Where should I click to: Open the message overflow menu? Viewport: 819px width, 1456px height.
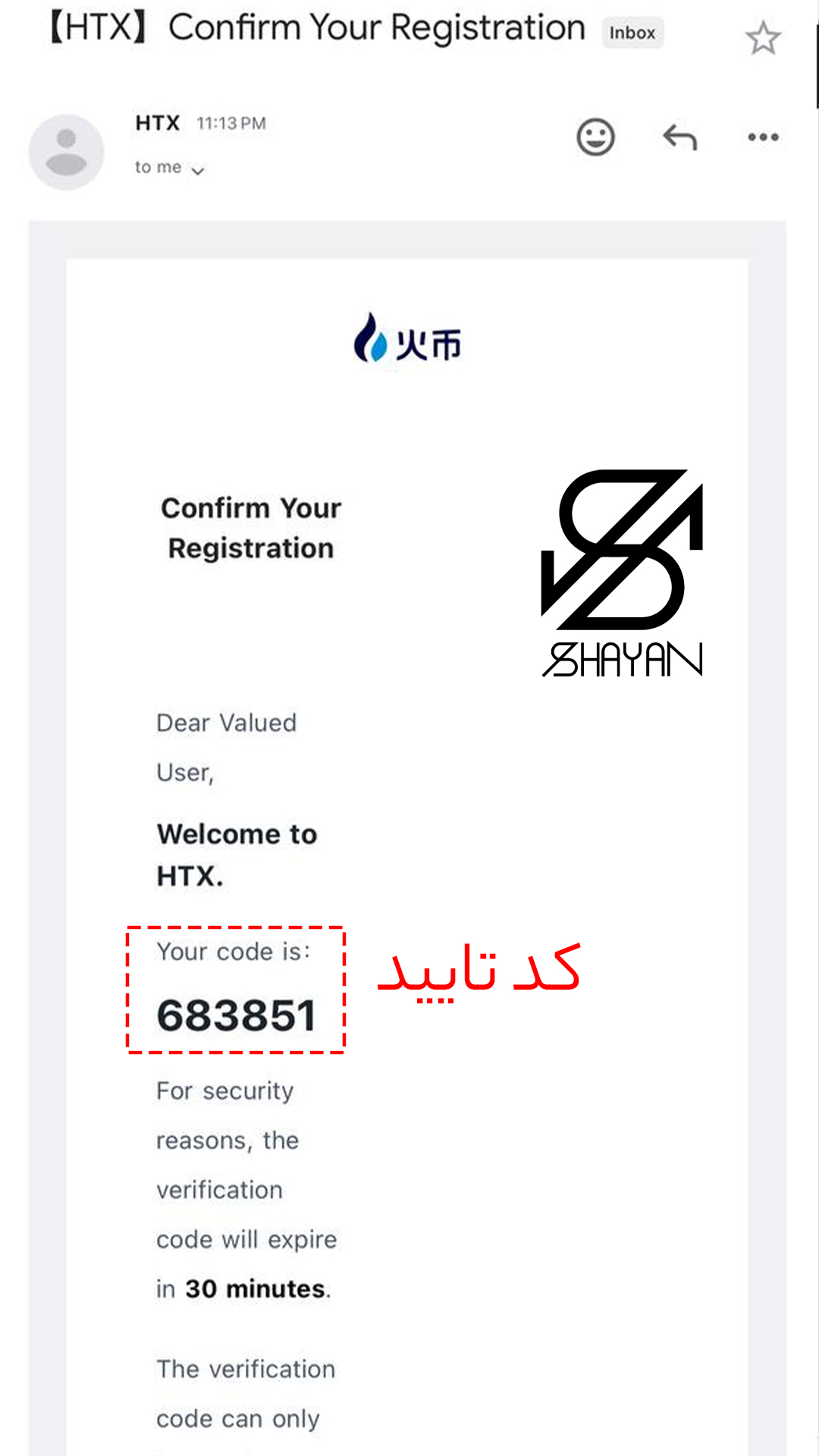[x=763, y=137]
